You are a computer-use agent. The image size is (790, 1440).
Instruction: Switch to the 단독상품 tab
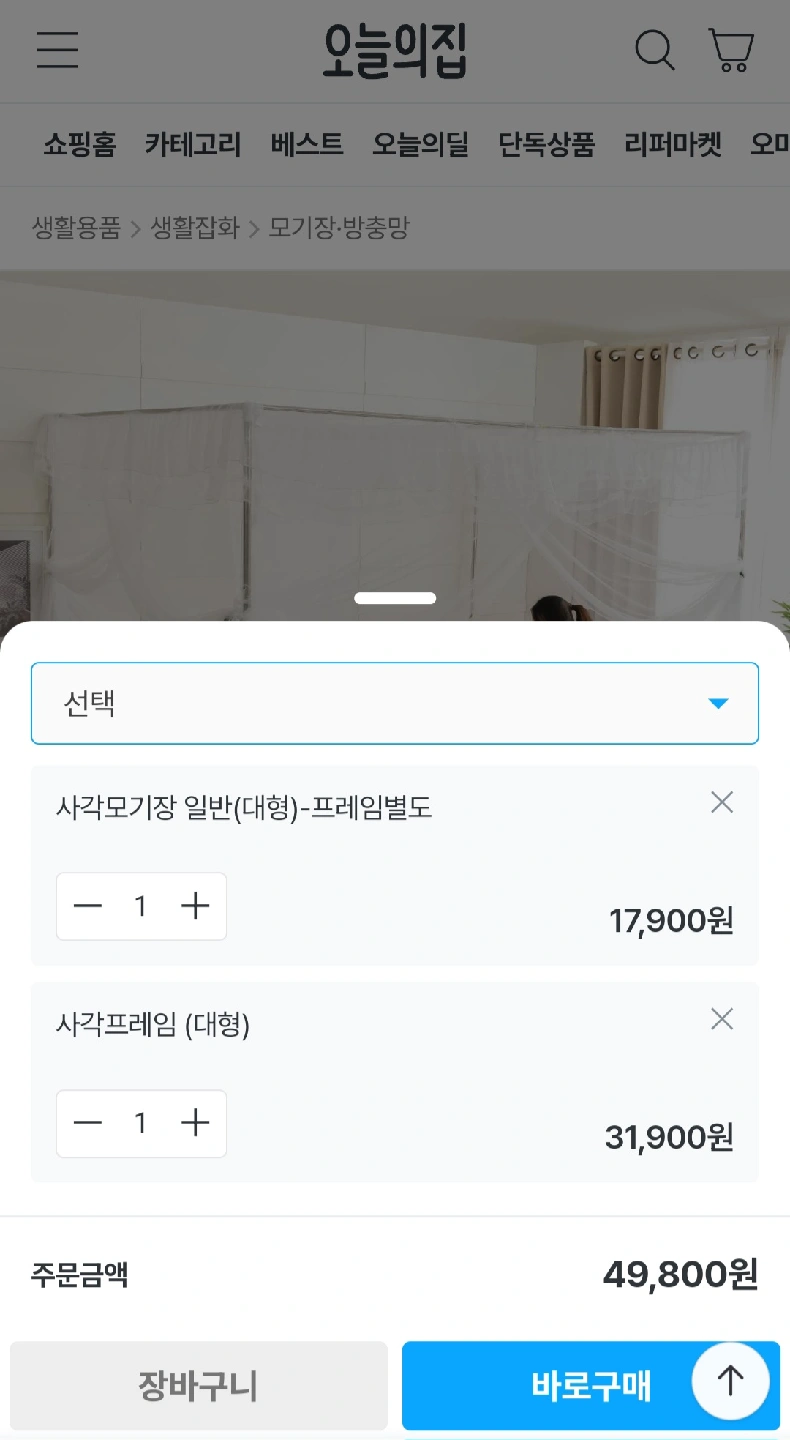[x=546, y=145]
